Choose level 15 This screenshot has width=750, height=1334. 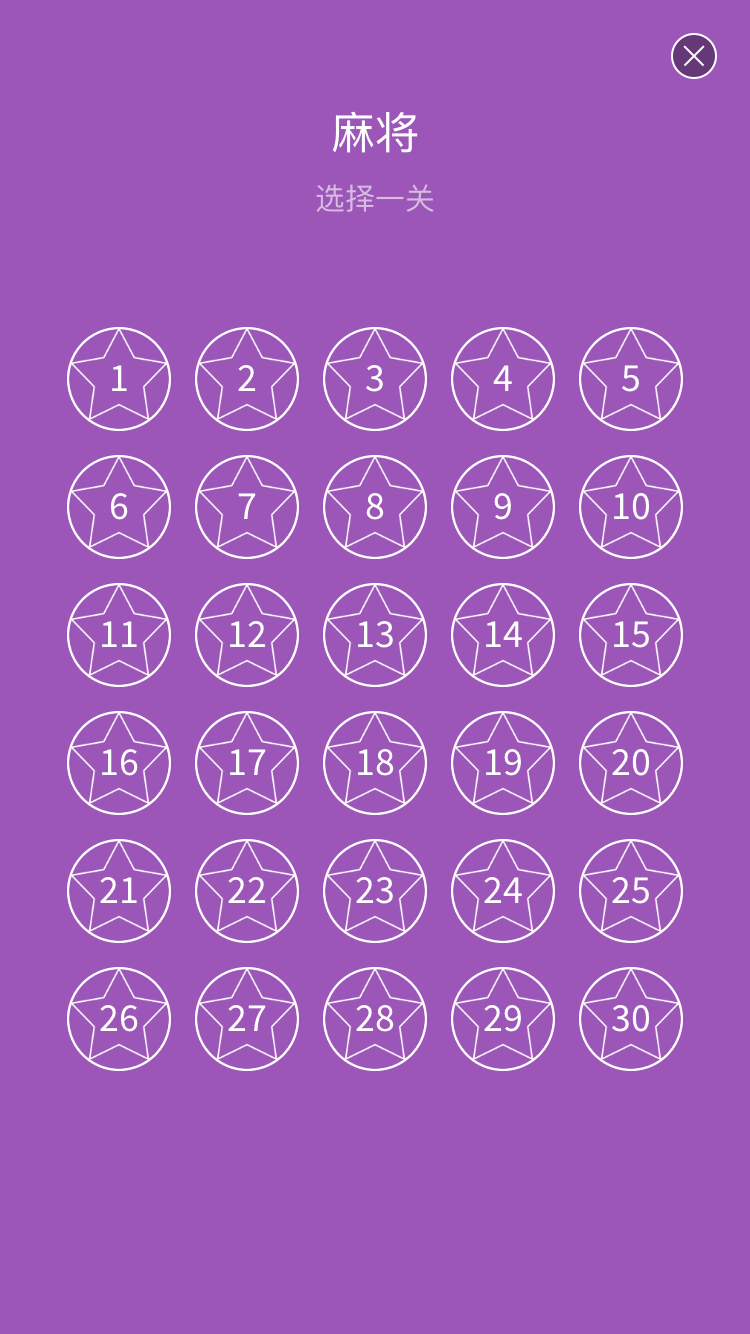[631, 635]
